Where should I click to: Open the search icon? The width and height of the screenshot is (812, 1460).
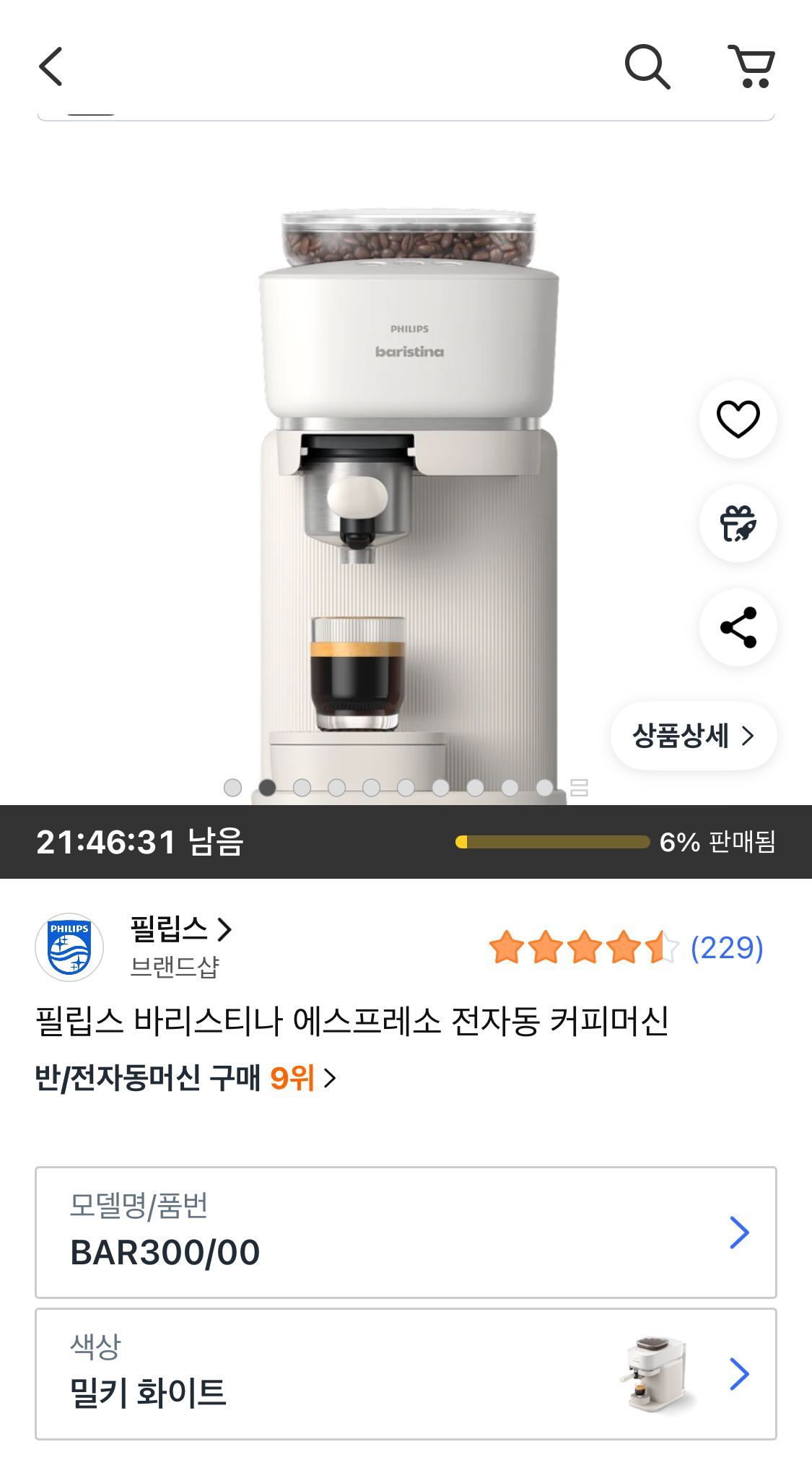click(x=647, y=66)
